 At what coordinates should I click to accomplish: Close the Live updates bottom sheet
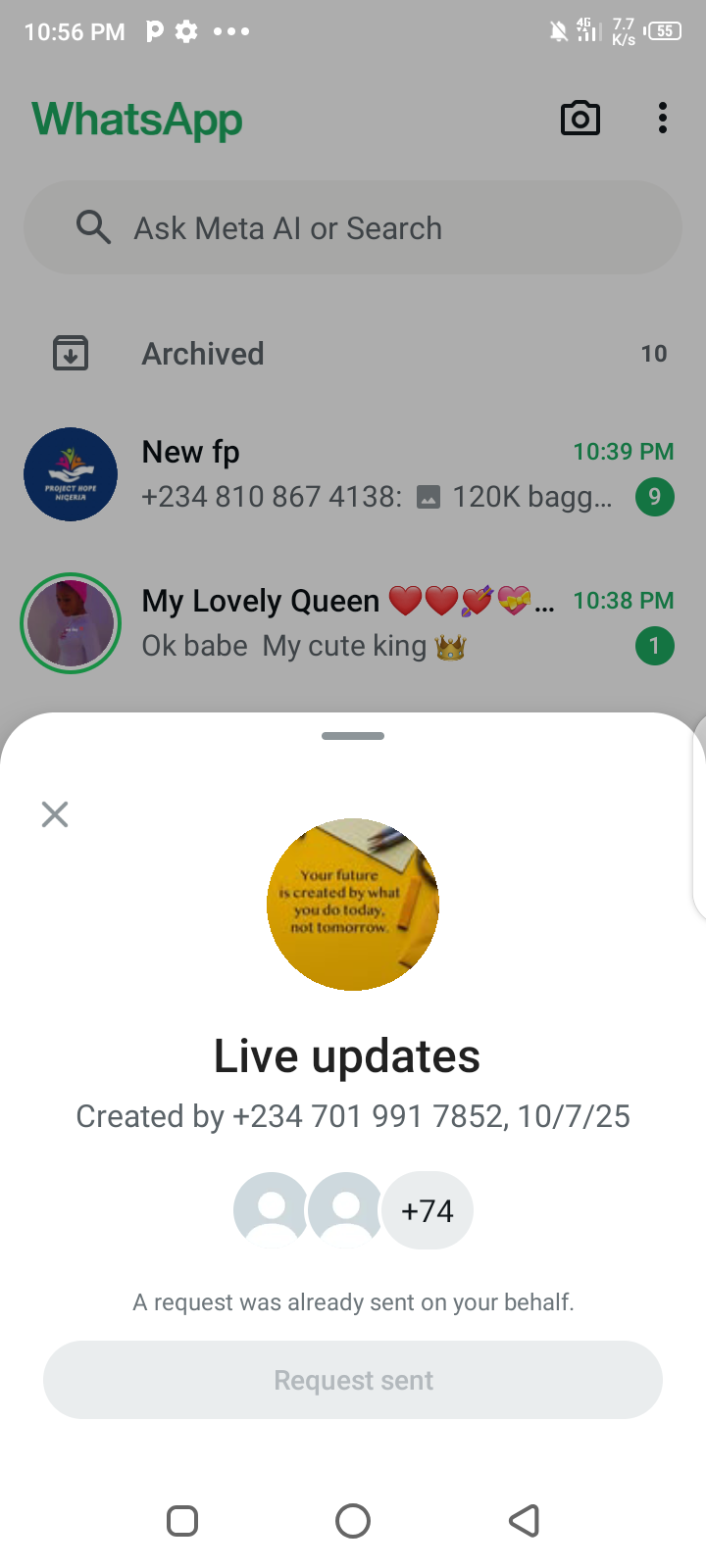click(55, 814)
